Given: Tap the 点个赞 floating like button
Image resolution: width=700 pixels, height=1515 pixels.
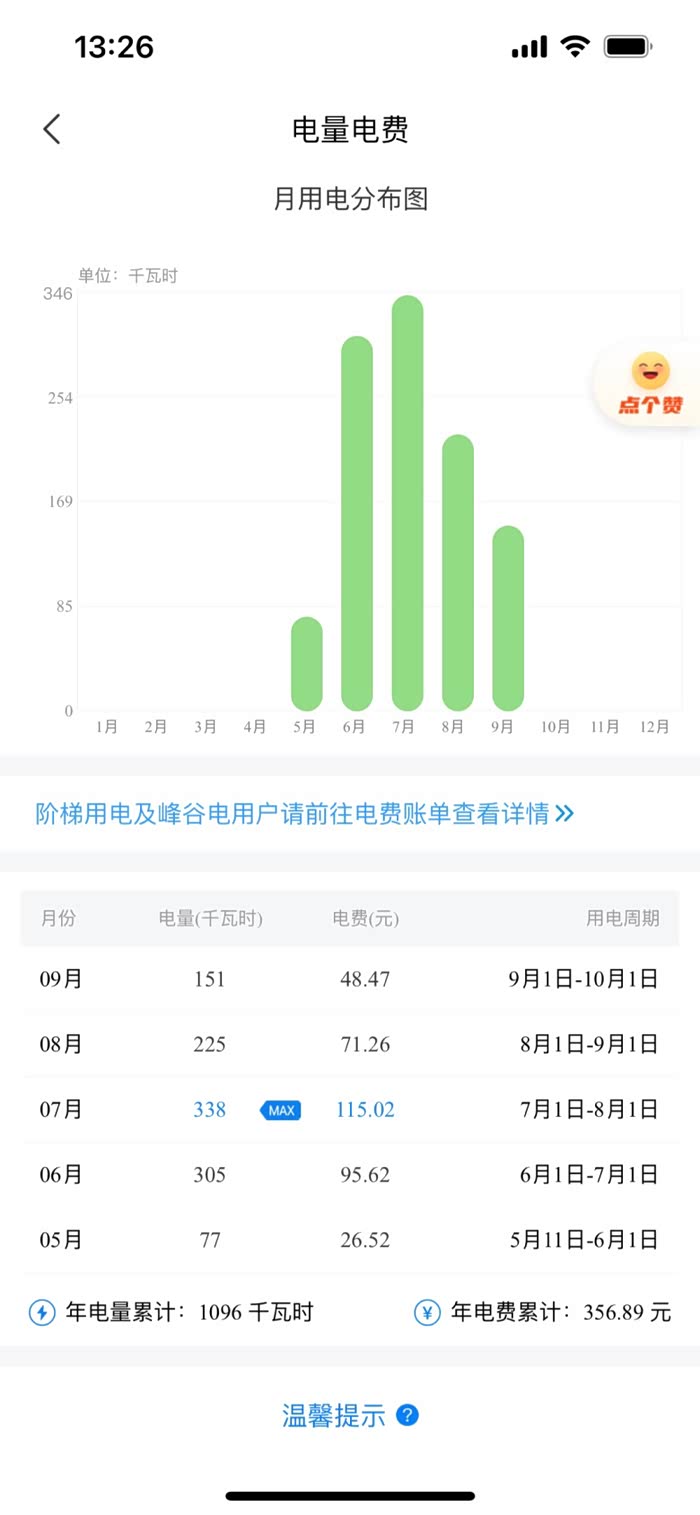Looking at the screenshot, I should pos(650,385).
